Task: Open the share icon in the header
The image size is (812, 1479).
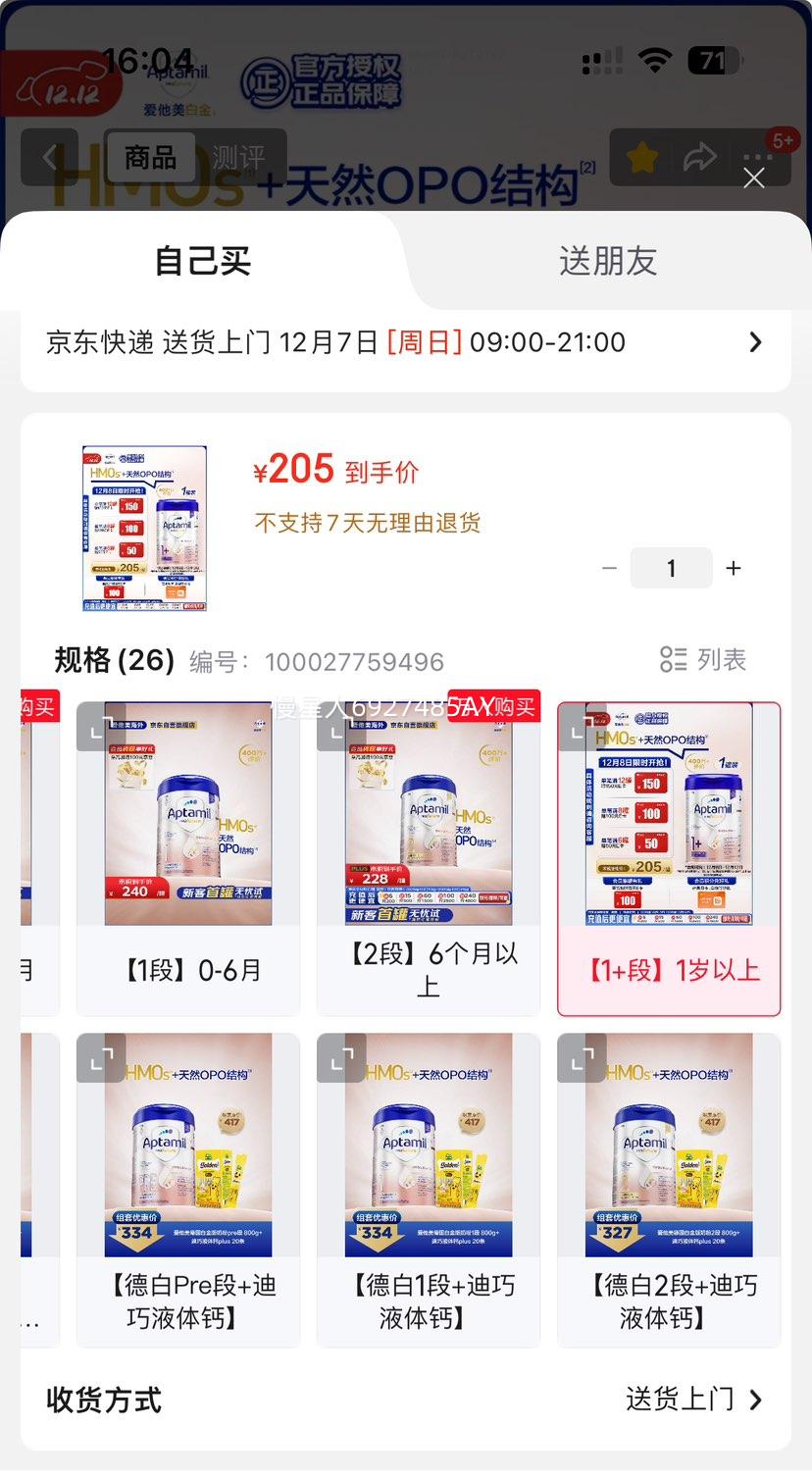Action: (x=700, y=158)
